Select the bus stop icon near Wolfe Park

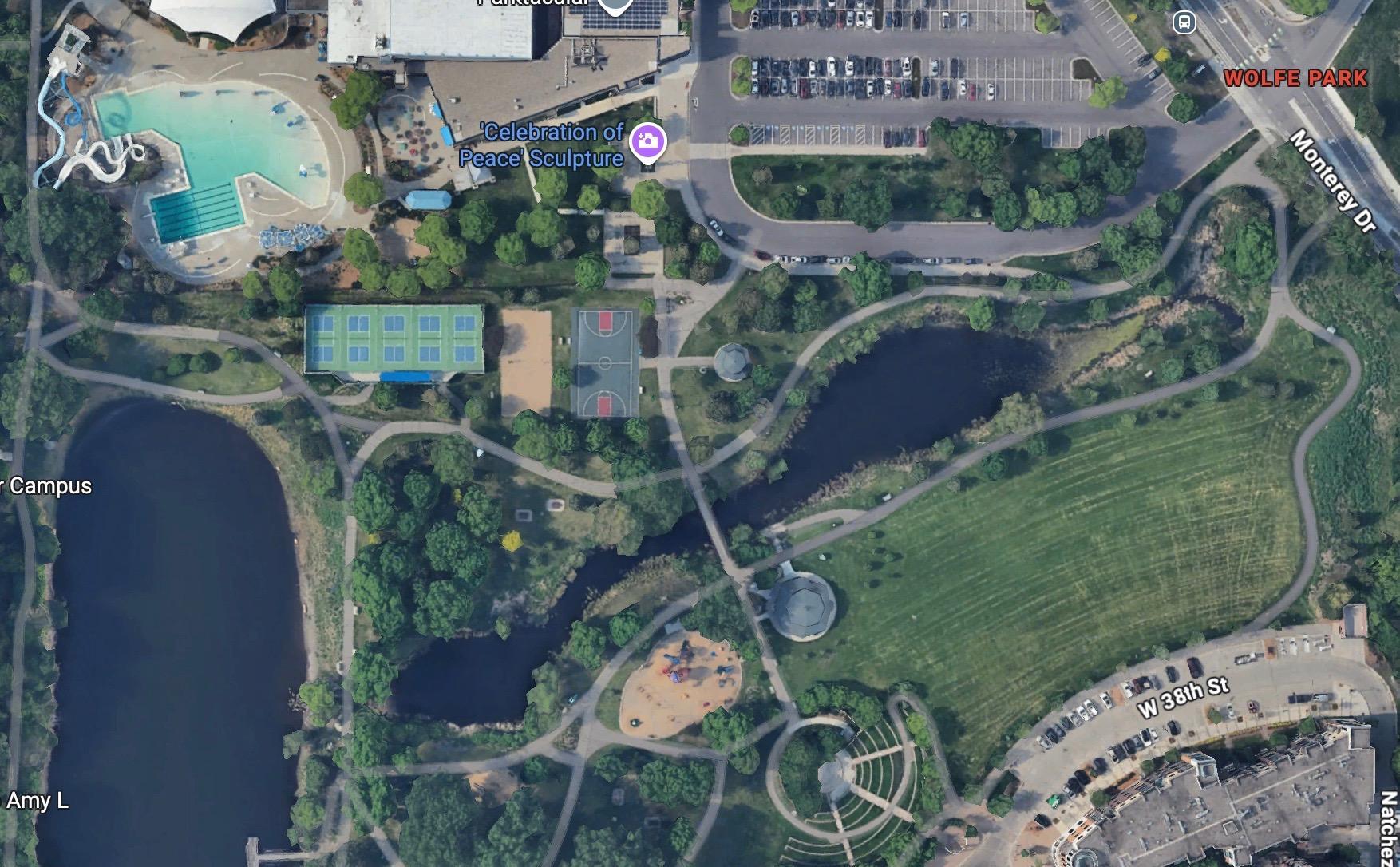pyautogui.click(x=1184, y=22)
